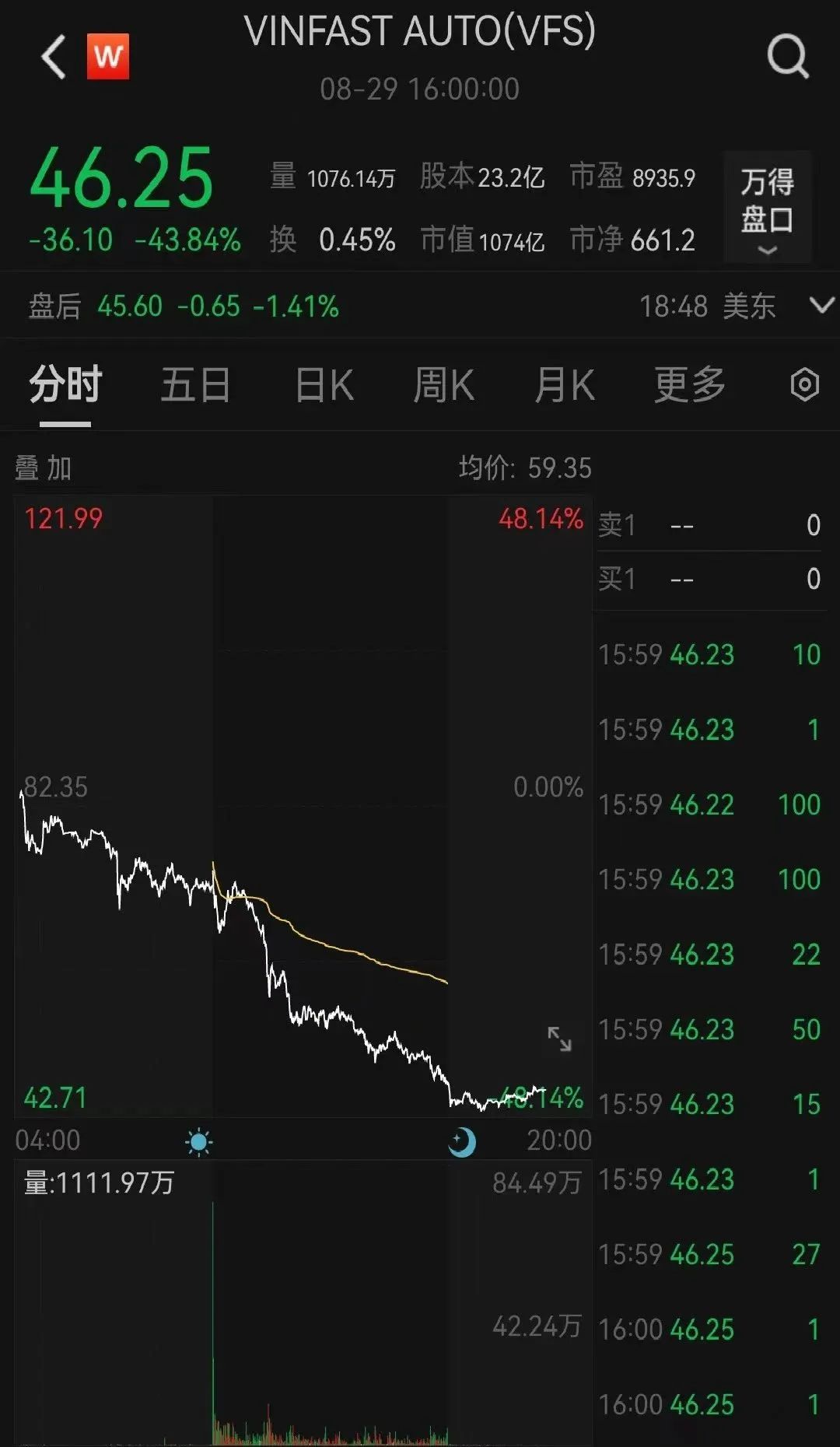Expand the 盘后 after-hours row chevron
This screenshot has height=1447, width=840.
[x=821, y=305]
